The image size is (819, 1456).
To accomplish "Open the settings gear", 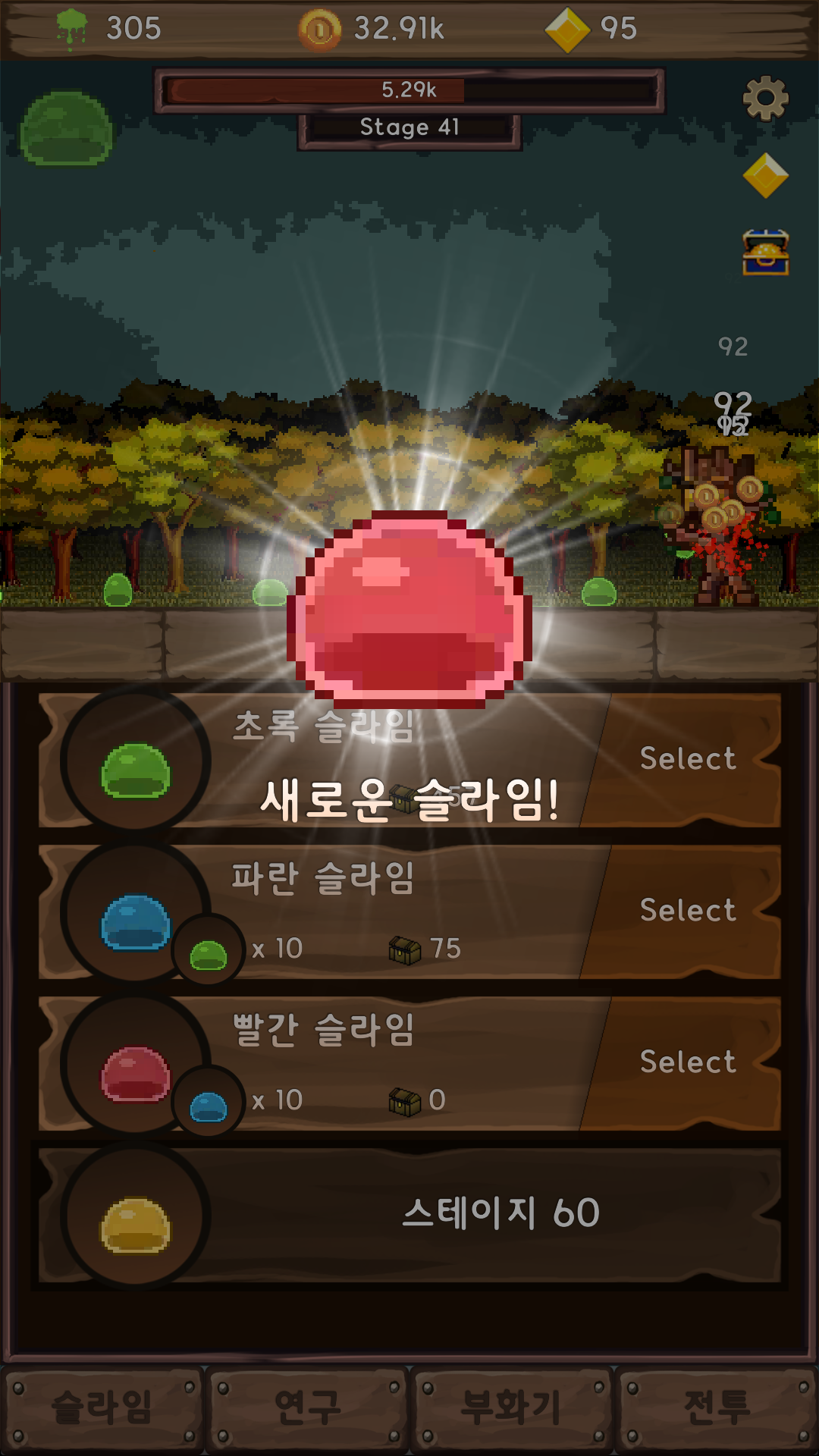I will [x=765, y=99].
